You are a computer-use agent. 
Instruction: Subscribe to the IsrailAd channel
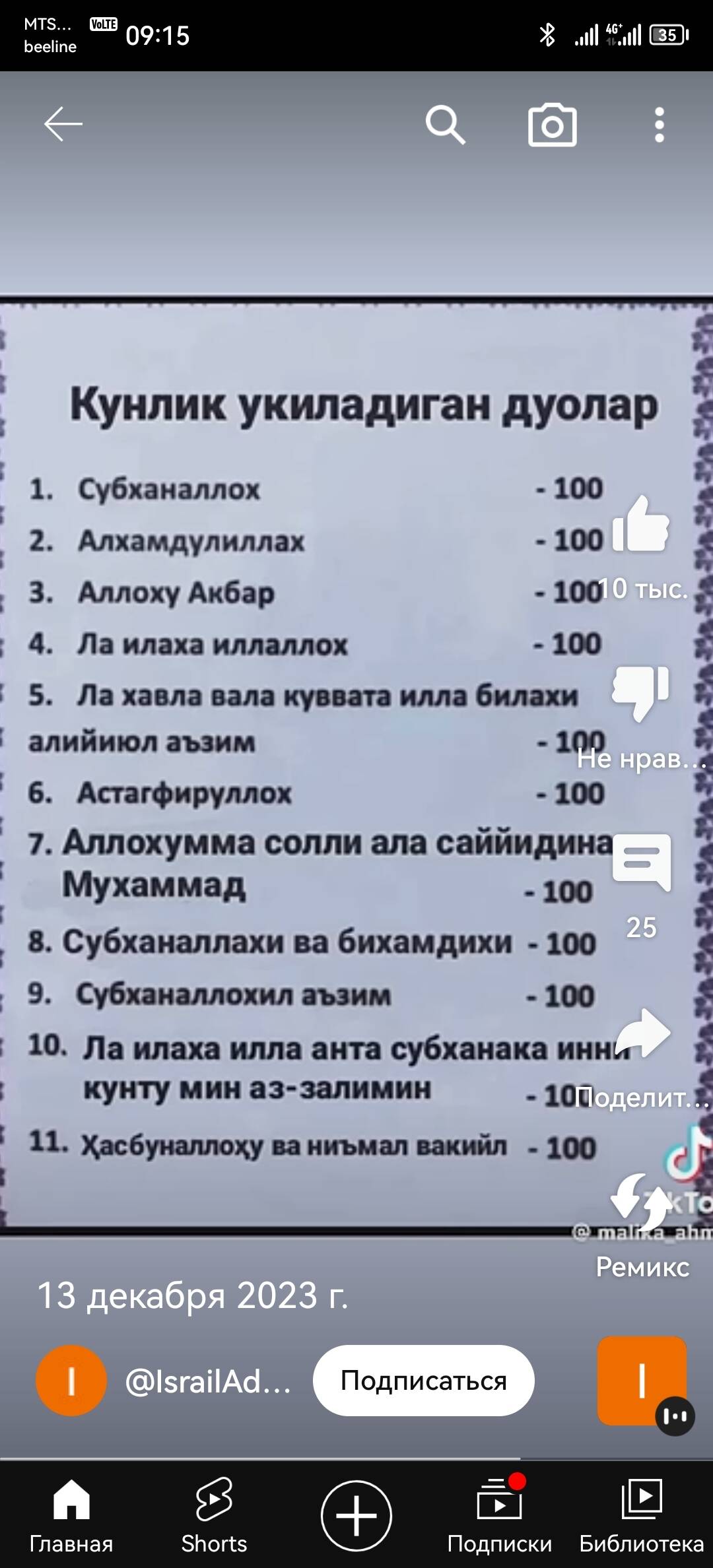tap(423, 1381)
